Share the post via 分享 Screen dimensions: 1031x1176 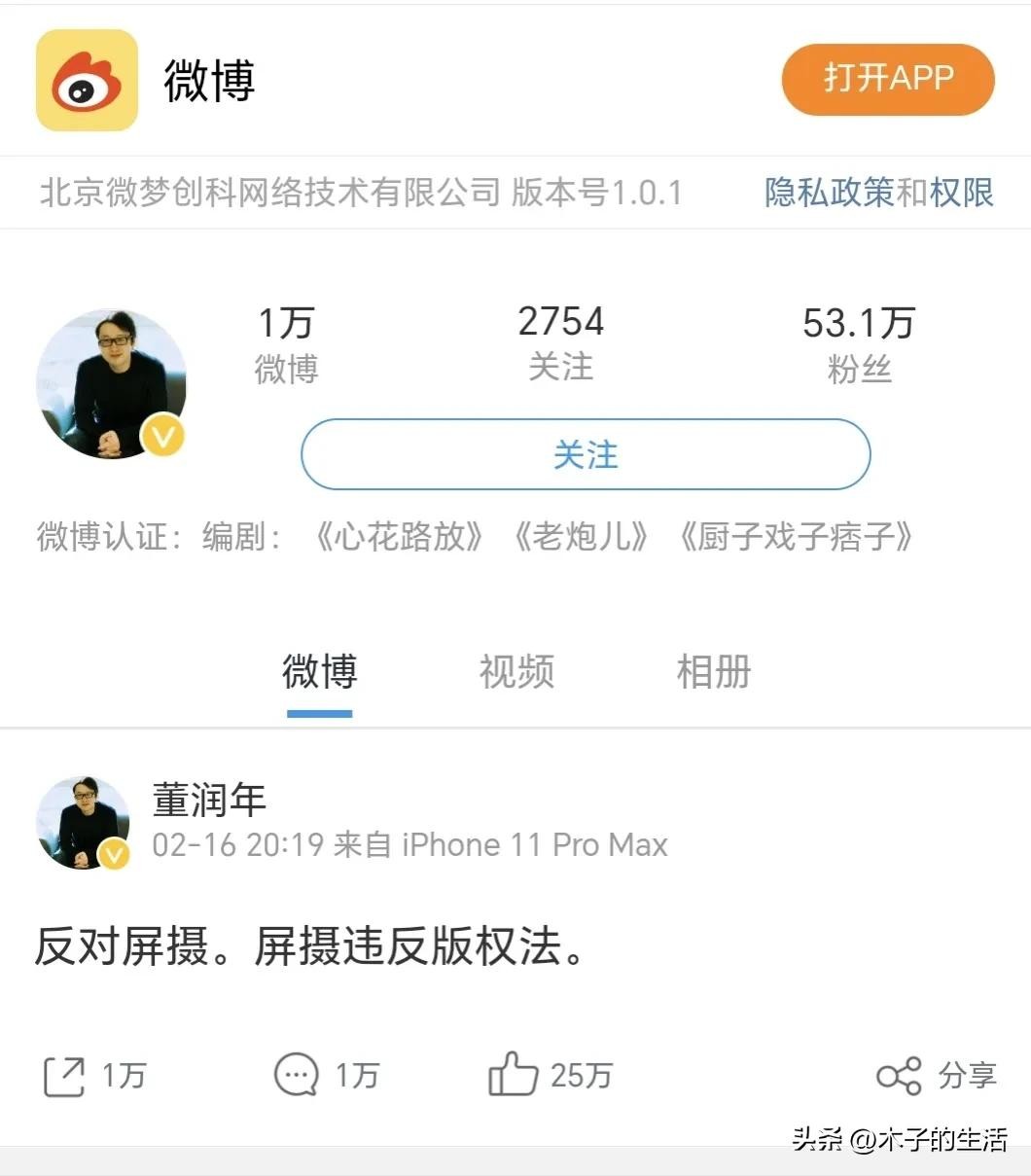(x=936, y=1076)
